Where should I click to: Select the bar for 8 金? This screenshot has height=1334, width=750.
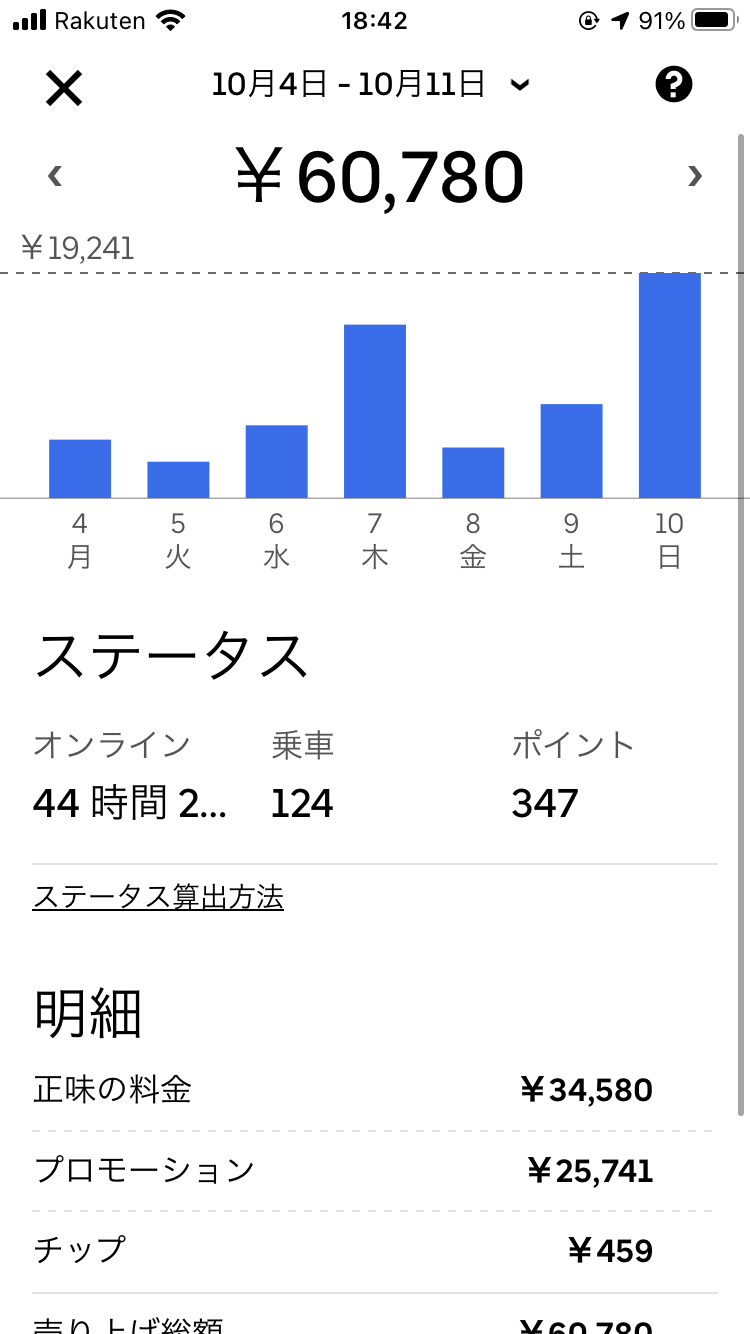pyautogui.click(x=473, y=472)
